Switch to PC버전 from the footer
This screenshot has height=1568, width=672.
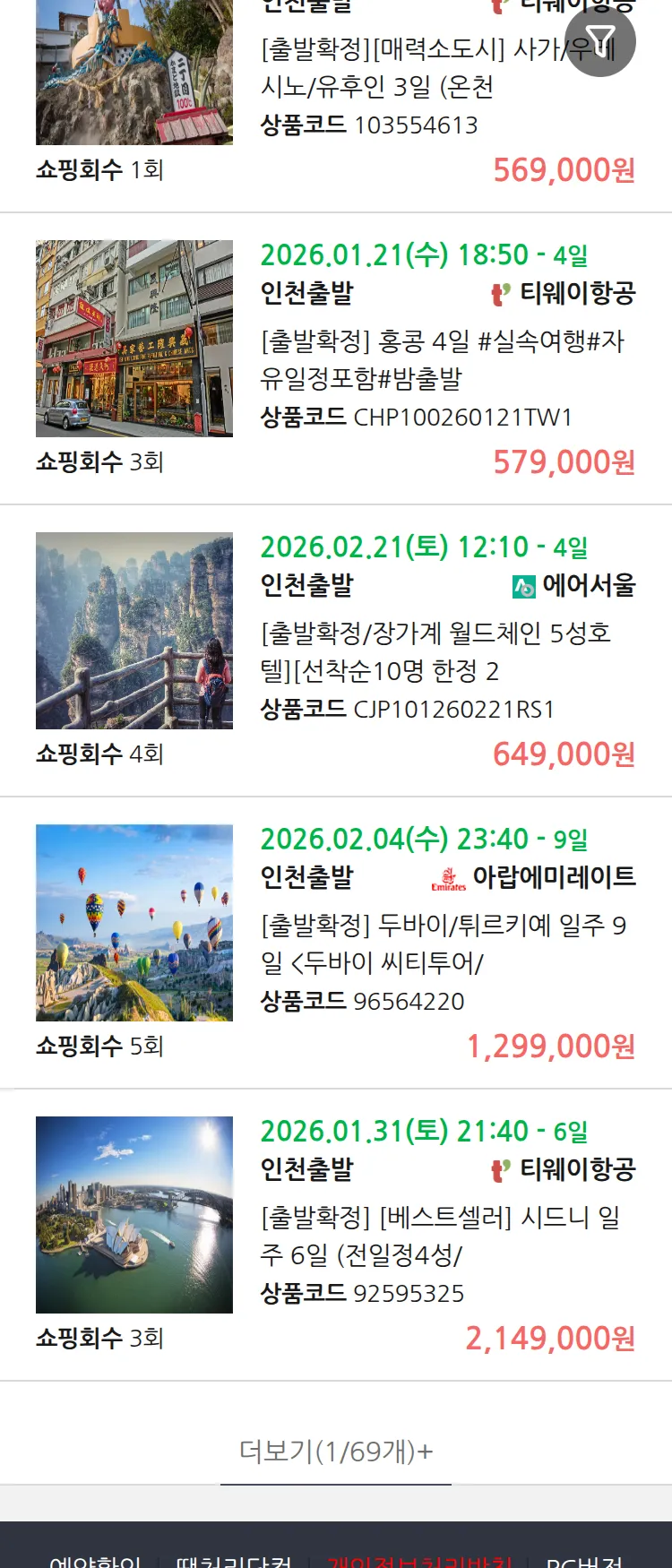point(584,1559)
